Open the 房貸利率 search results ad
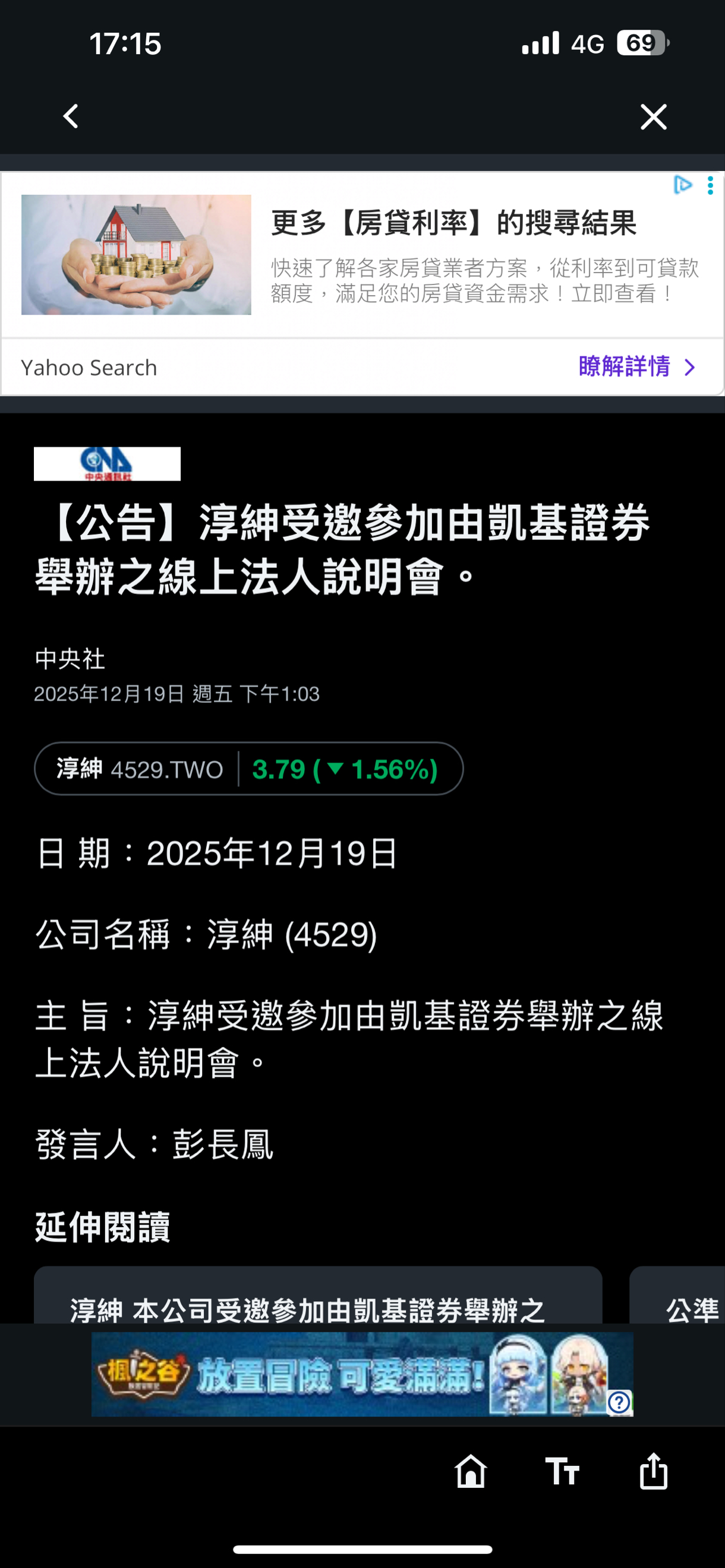Image resolution: width=725 pixels, height=1568 pixels. (x=453, y=223)
